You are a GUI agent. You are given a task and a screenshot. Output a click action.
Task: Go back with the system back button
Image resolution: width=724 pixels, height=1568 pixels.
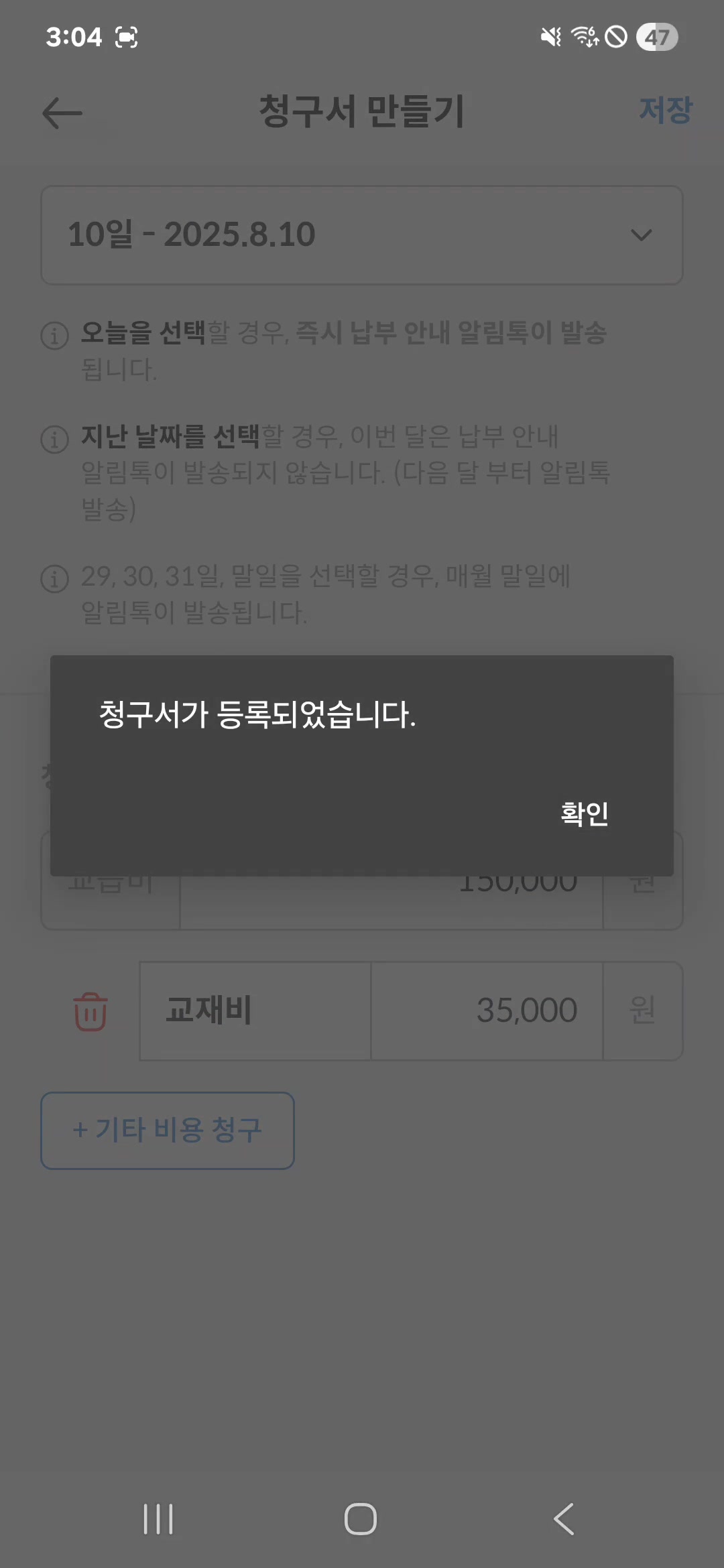coord(564,1518)
